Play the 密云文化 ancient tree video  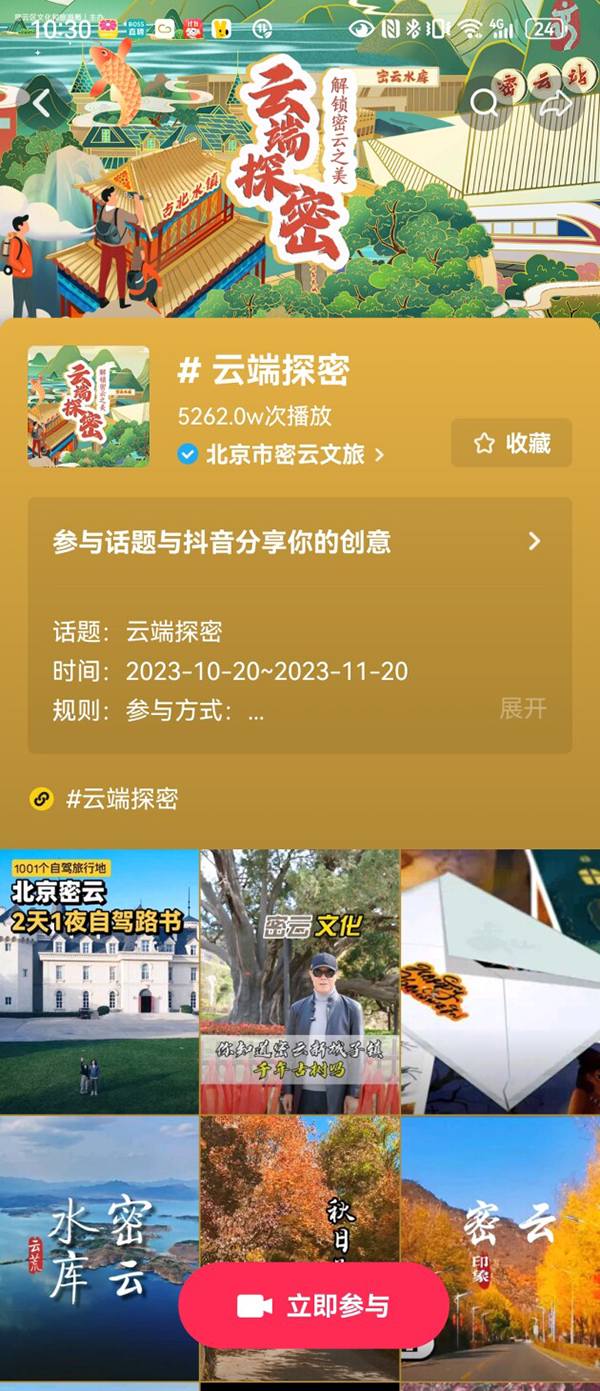300,981
